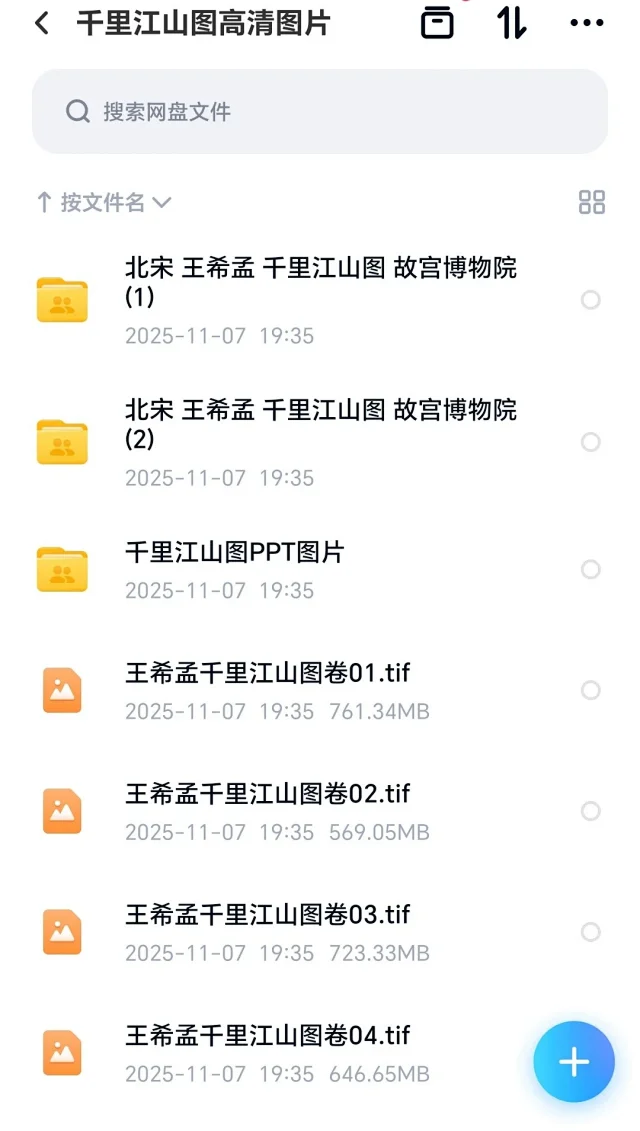Viewport: 640px width, 1131px height.
Task: Switch to grid view layout
Action: pos(592,202)
